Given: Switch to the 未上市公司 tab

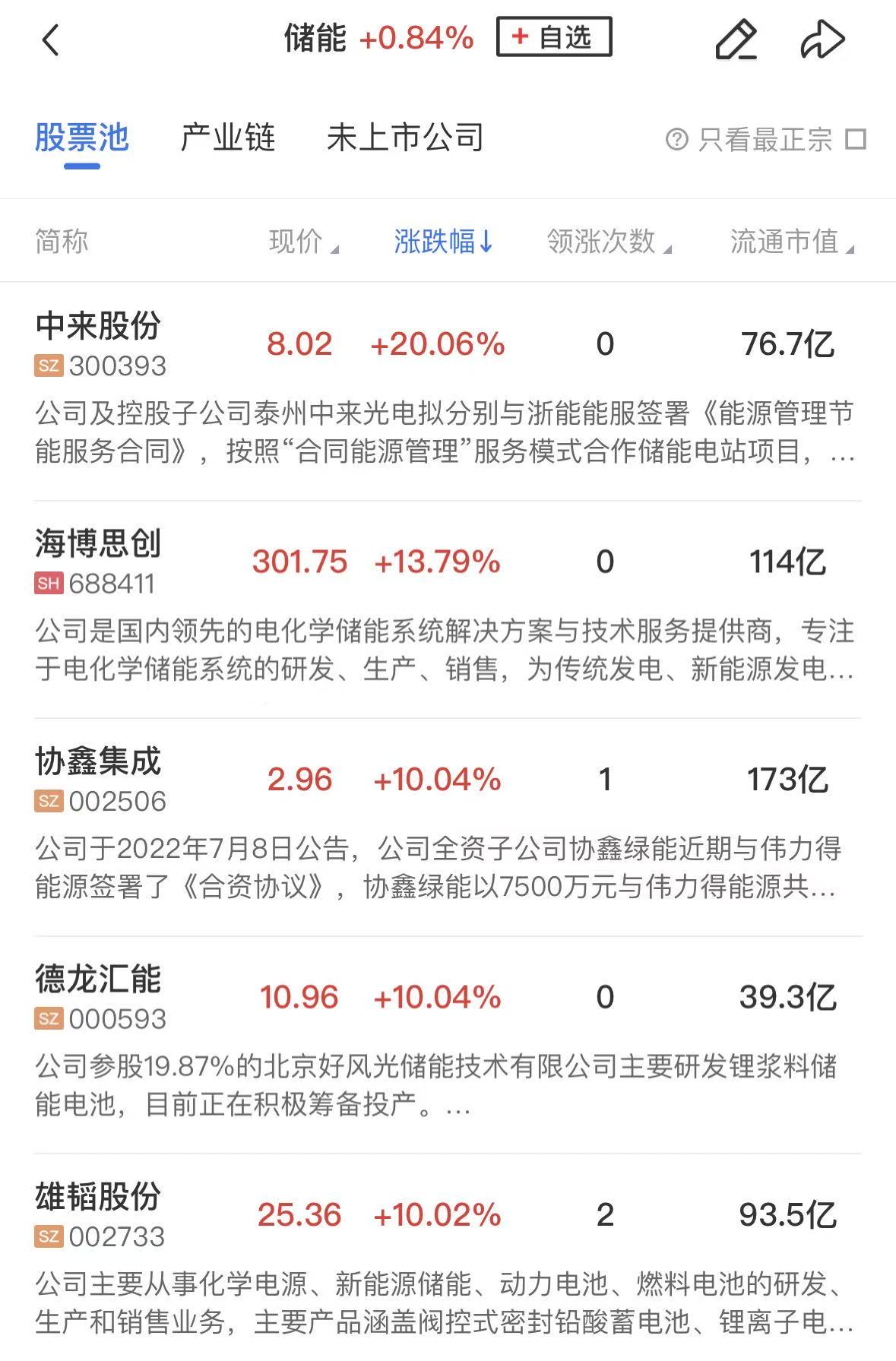Looking at the screenshot, I should [x=405, y=138].
